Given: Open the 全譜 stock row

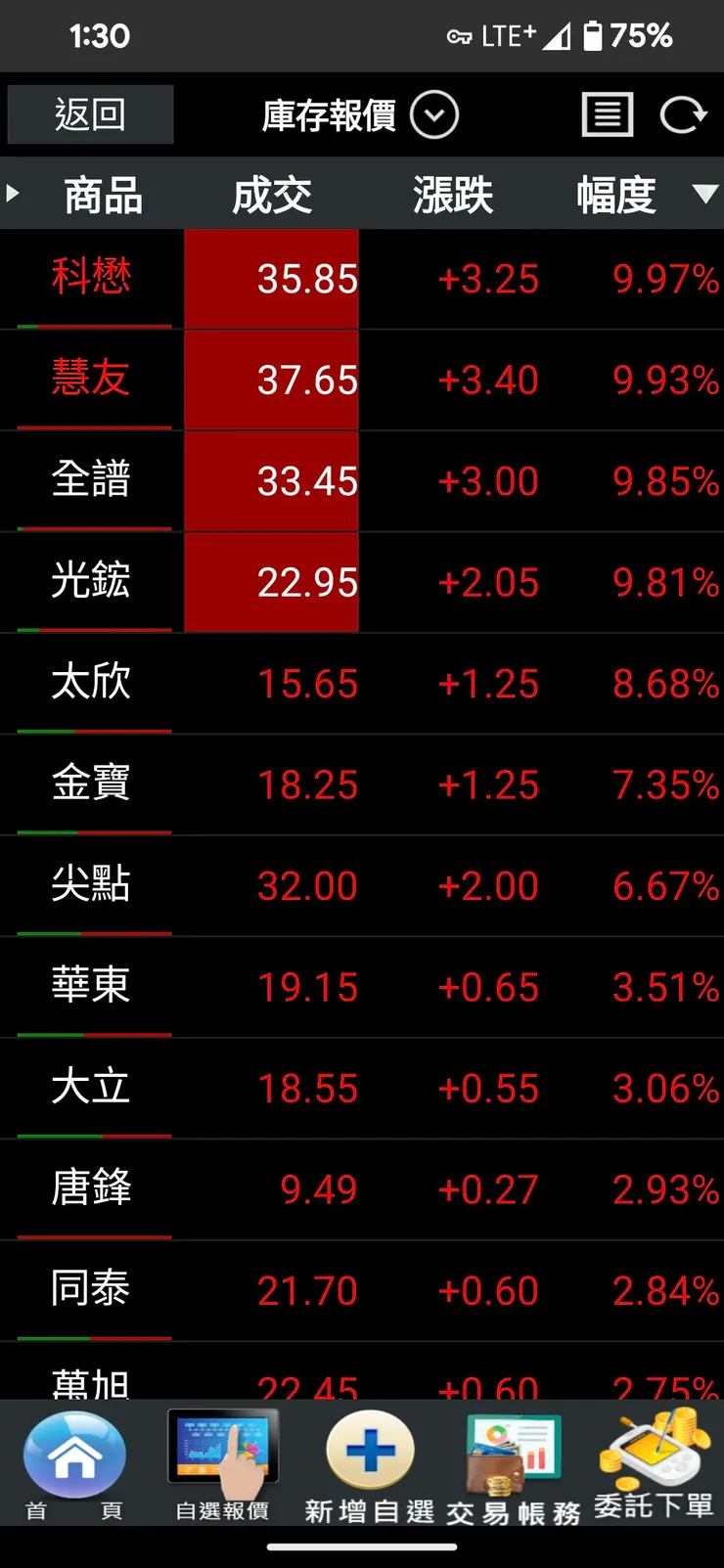Looking at the screenshot, I should coord(362,481).
